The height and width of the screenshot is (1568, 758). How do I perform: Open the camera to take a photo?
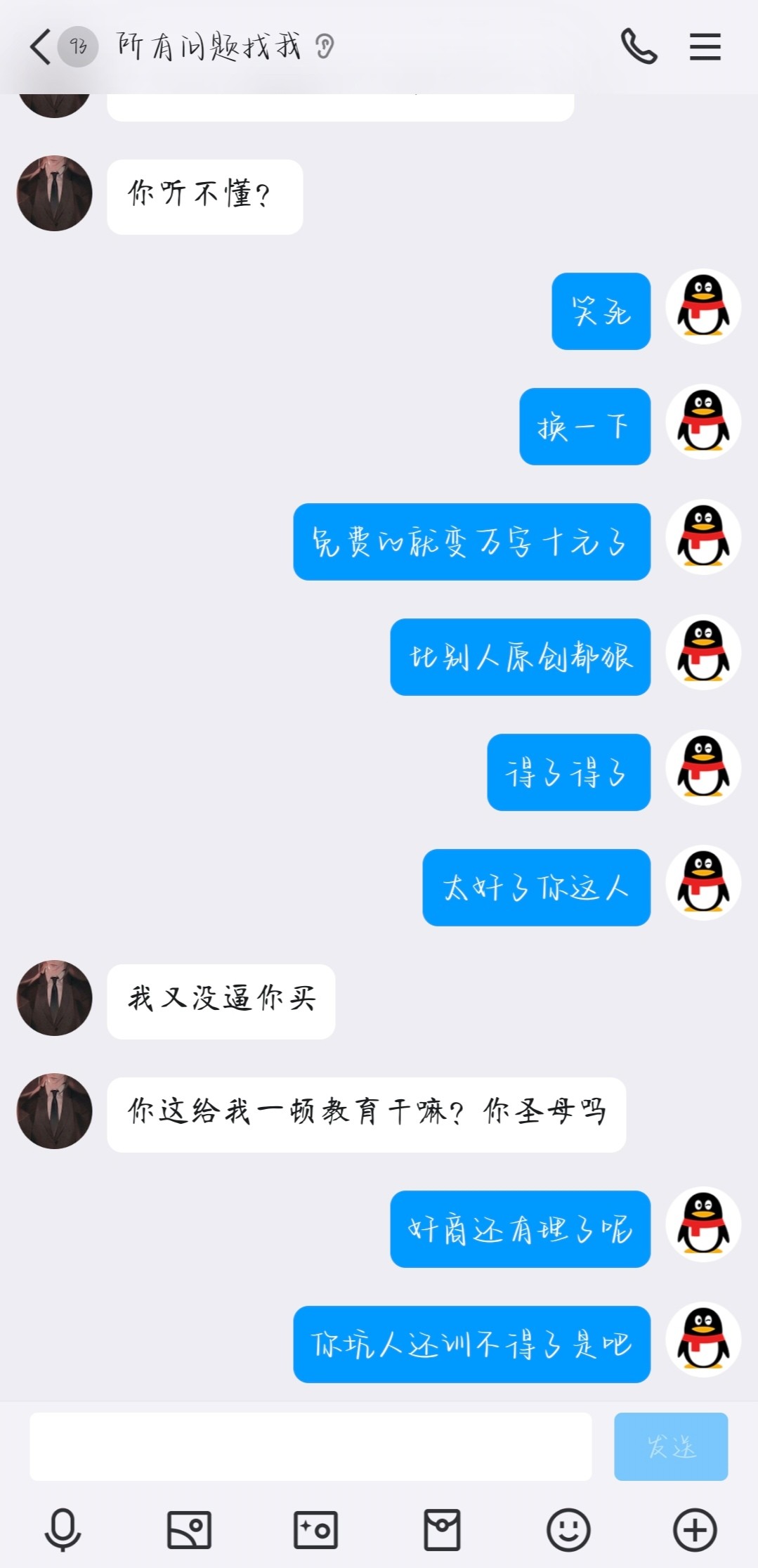(x=315, y=1529)
